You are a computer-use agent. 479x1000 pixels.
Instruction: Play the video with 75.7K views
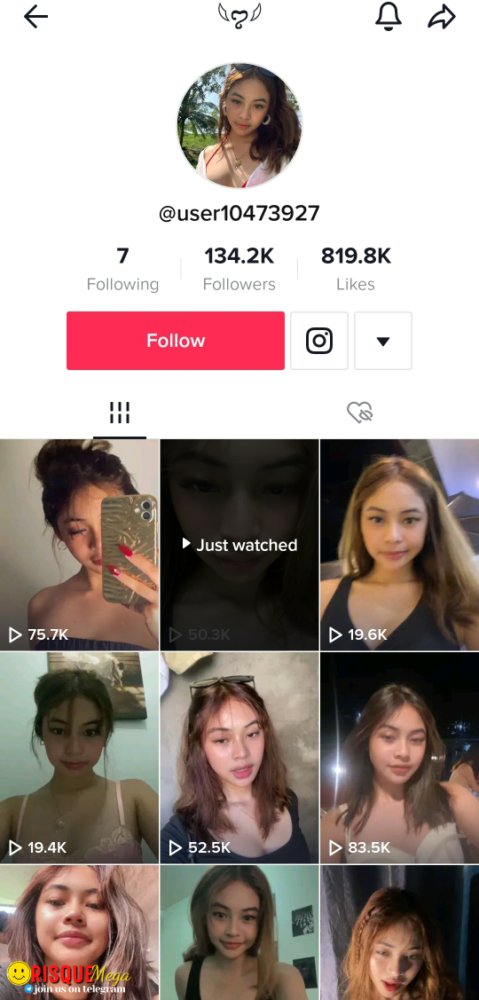point(79,545)
